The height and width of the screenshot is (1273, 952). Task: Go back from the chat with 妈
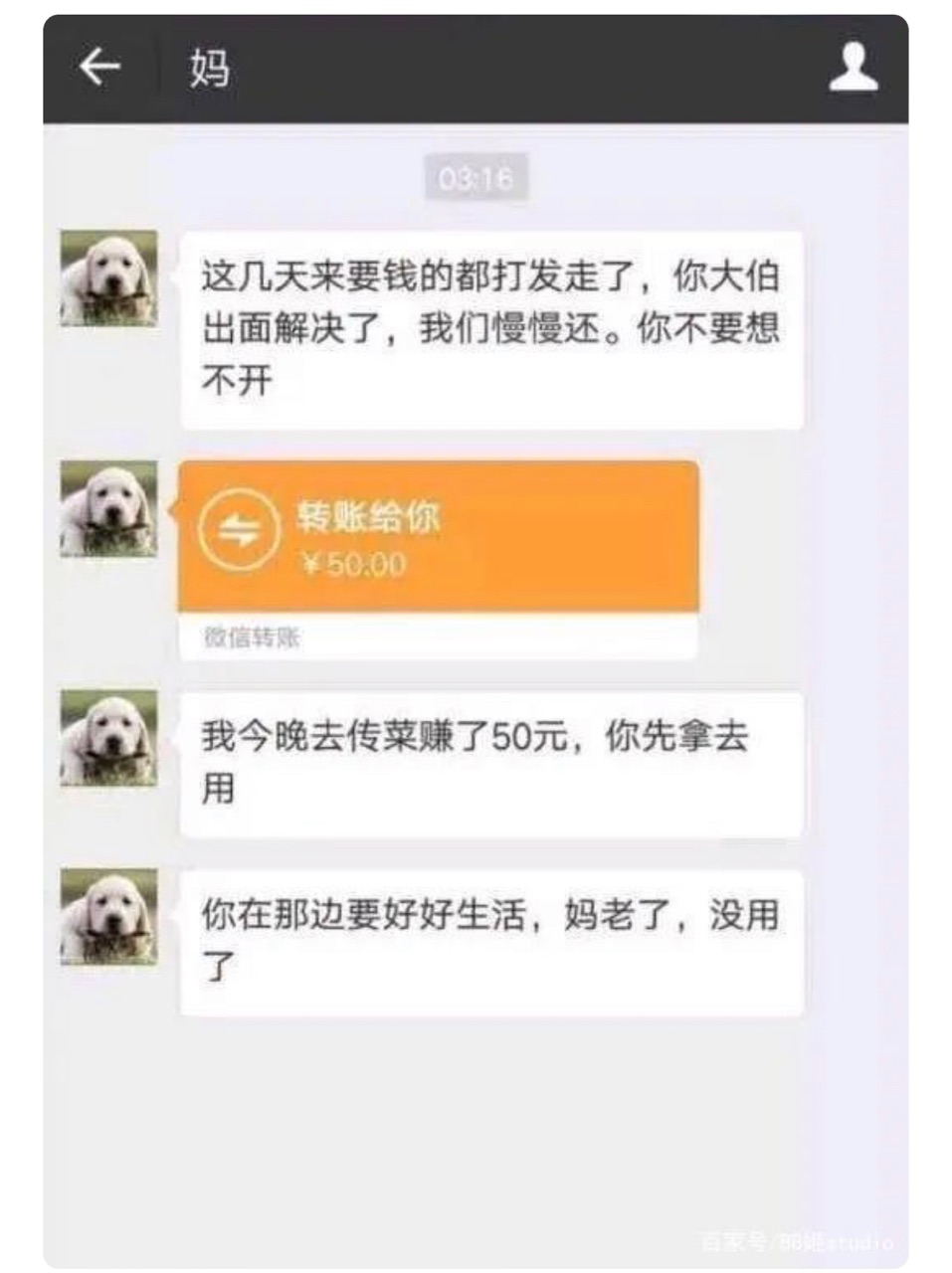tap(99, 68)
